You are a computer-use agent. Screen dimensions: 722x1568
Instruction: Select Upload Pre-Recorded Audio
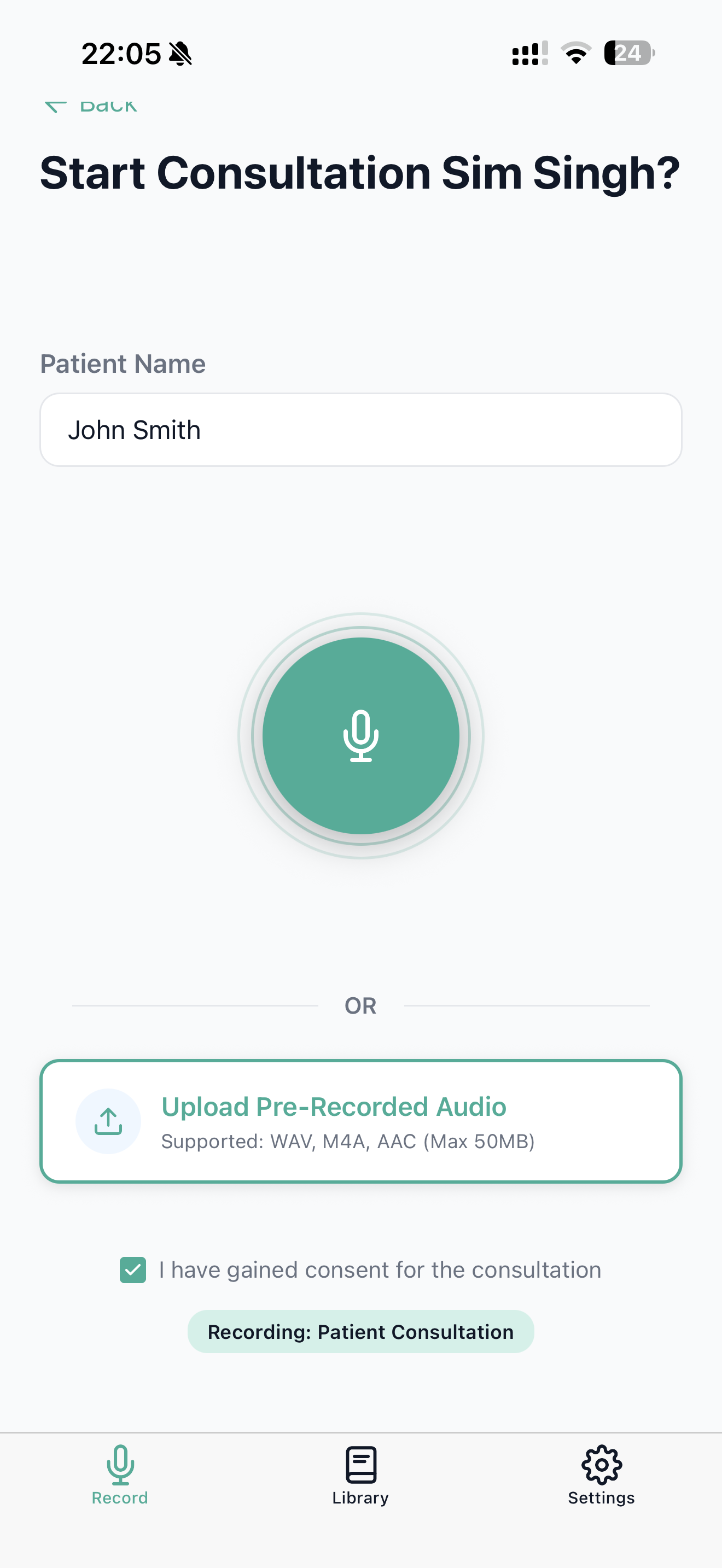point(360,1120)
